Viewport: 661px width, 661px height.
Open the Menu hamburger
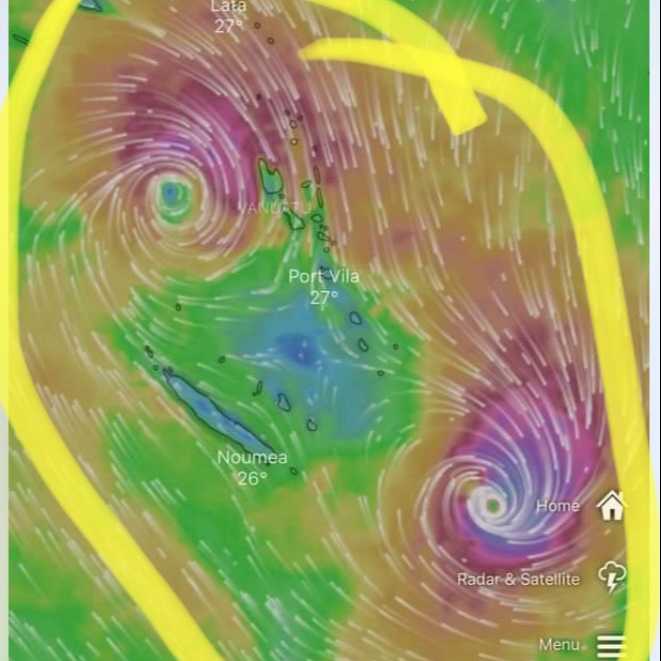[611, 645]
